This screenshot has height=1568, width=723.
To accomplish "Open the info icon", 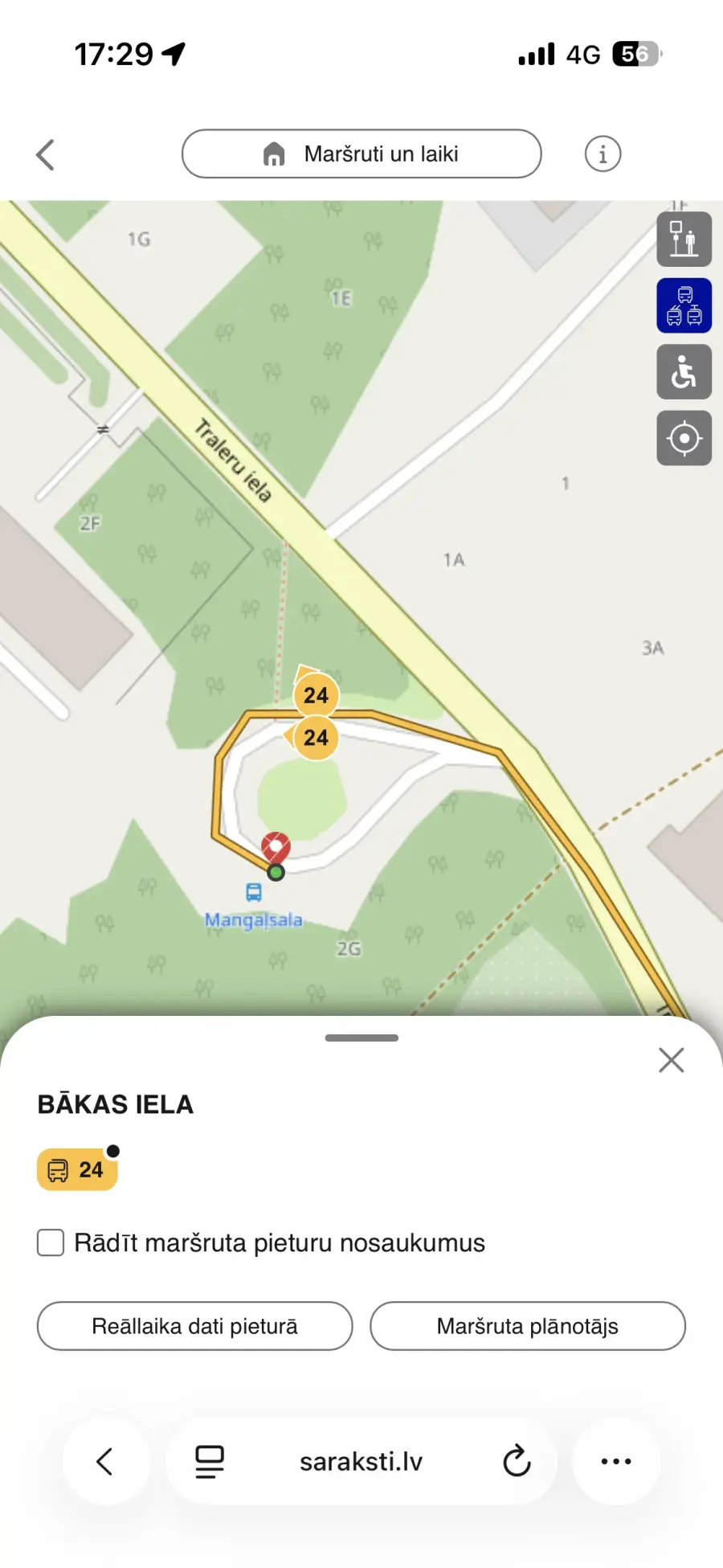I will (x=602, y=154).
